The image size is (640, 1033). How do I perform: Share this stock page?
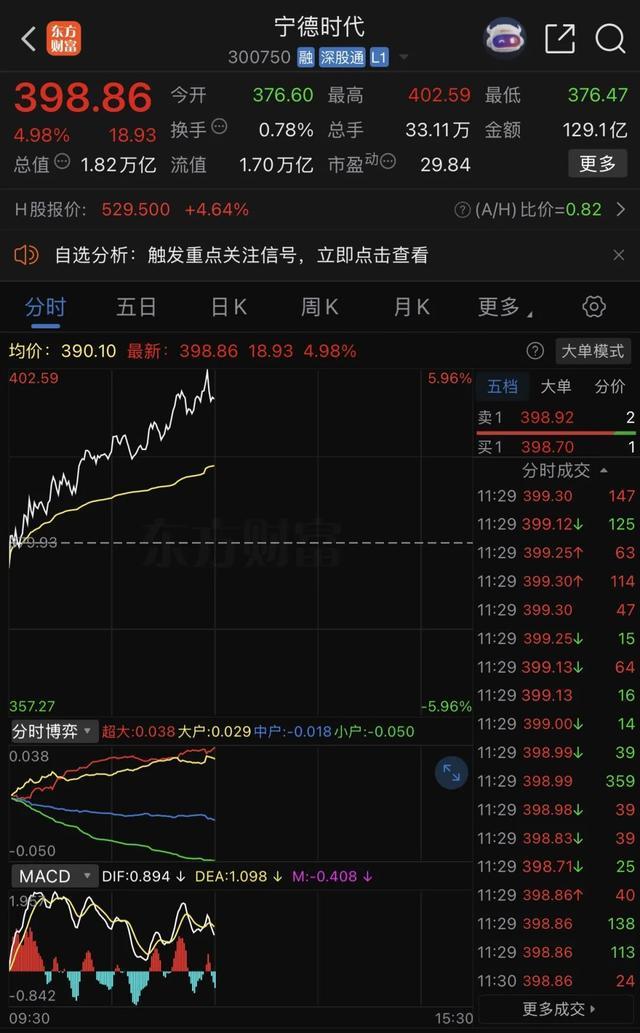point(560,39)
